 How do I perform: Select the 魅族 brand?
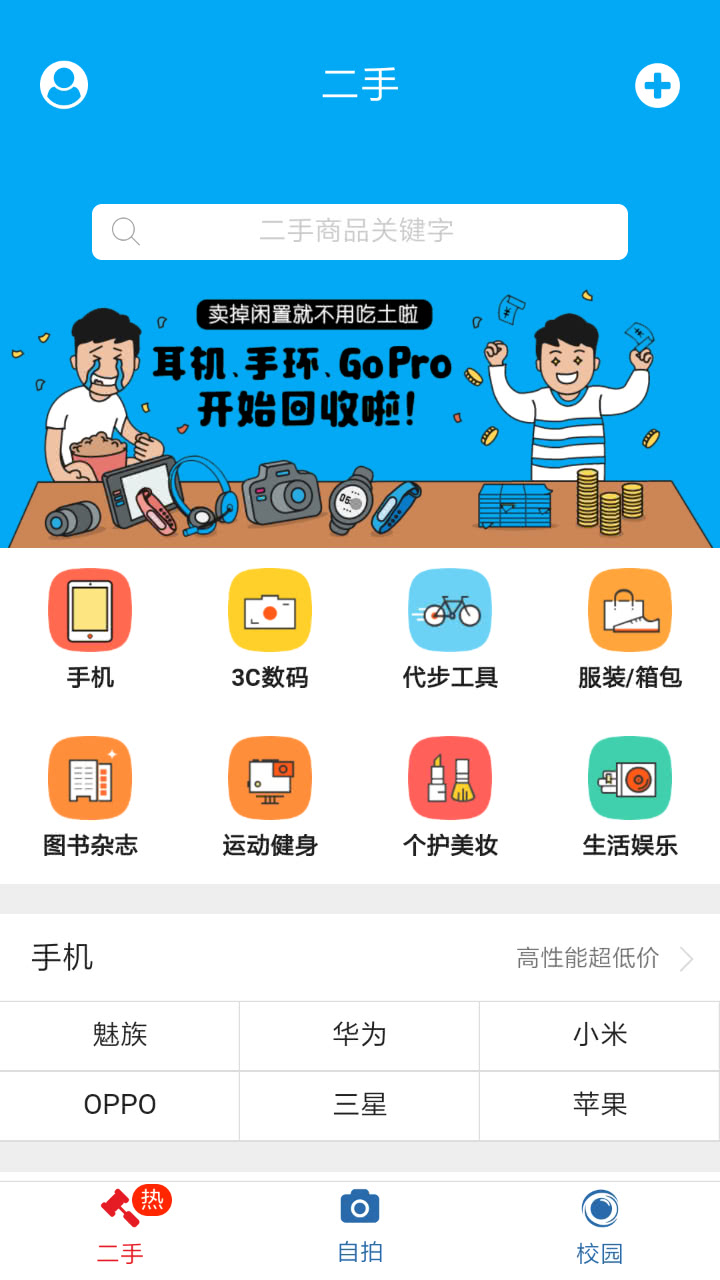click(120, 1035)
